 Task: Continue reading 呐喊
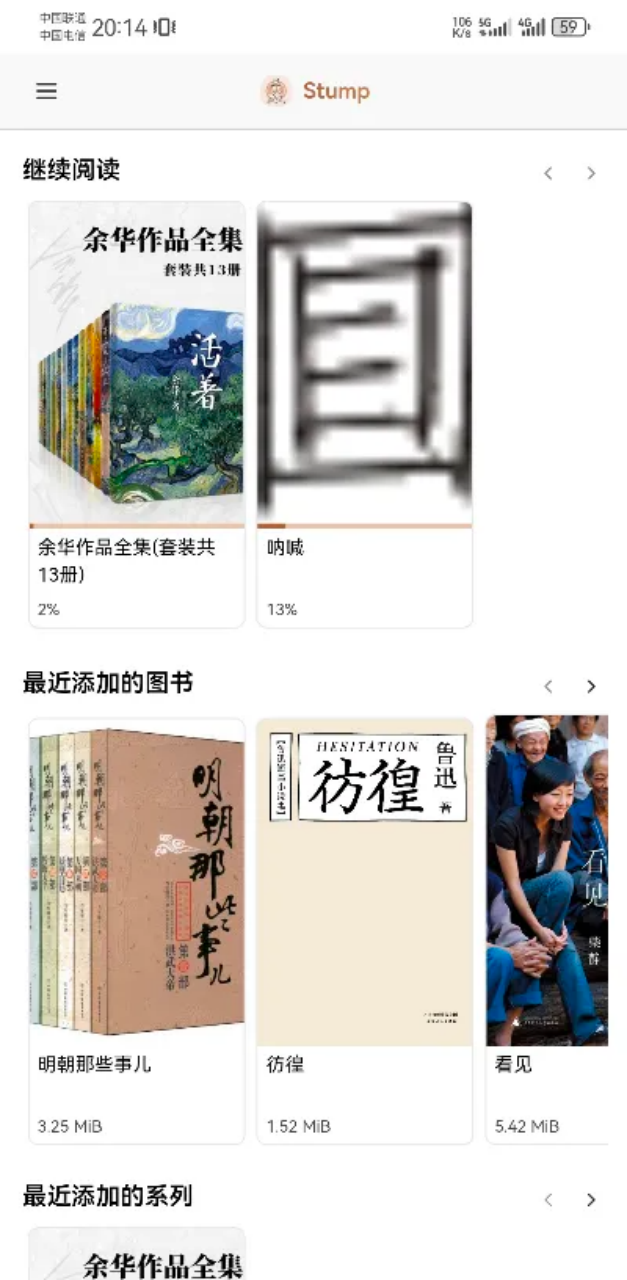click(364, 414)
